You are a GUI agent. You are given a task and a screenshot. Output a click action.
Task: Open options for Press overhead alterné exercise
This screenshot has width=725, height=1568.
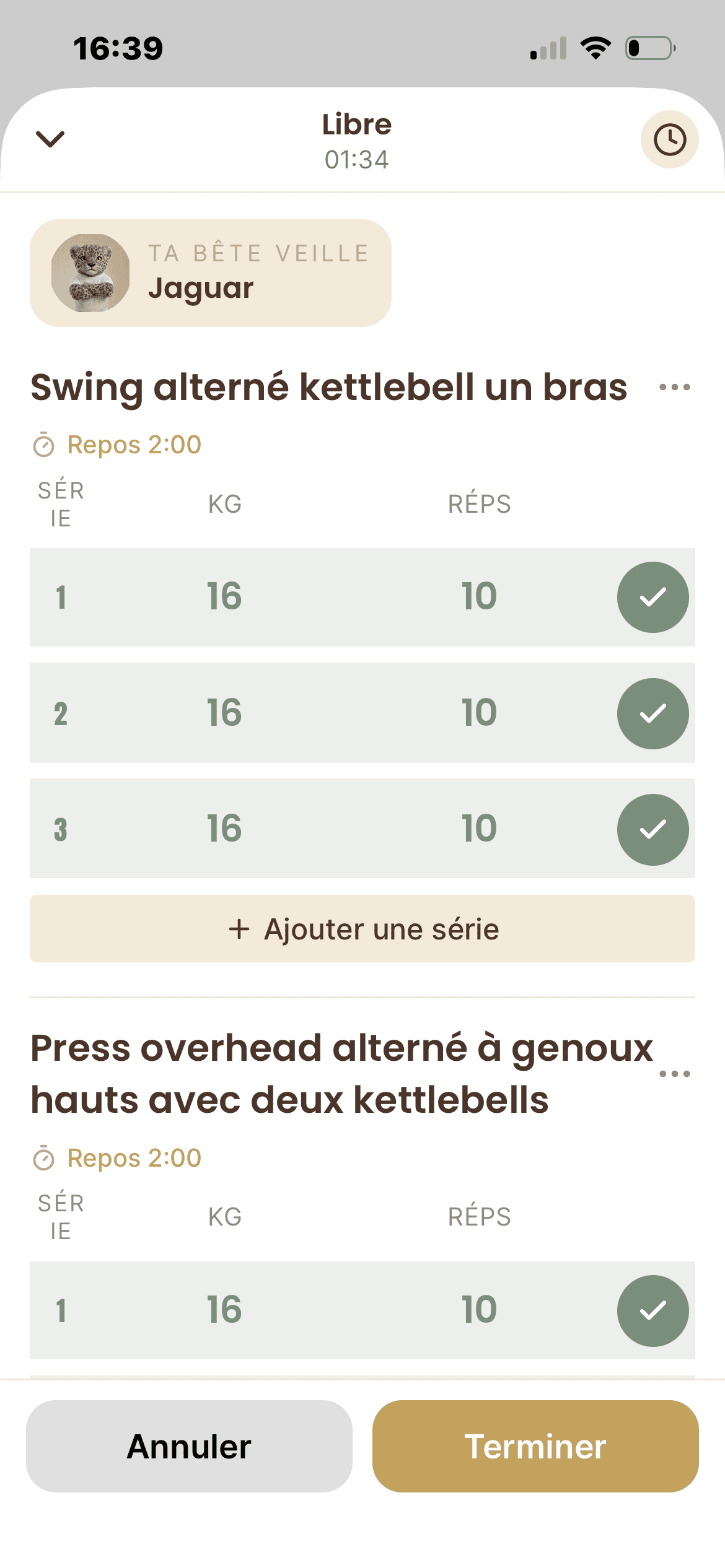click(674, 1074)
